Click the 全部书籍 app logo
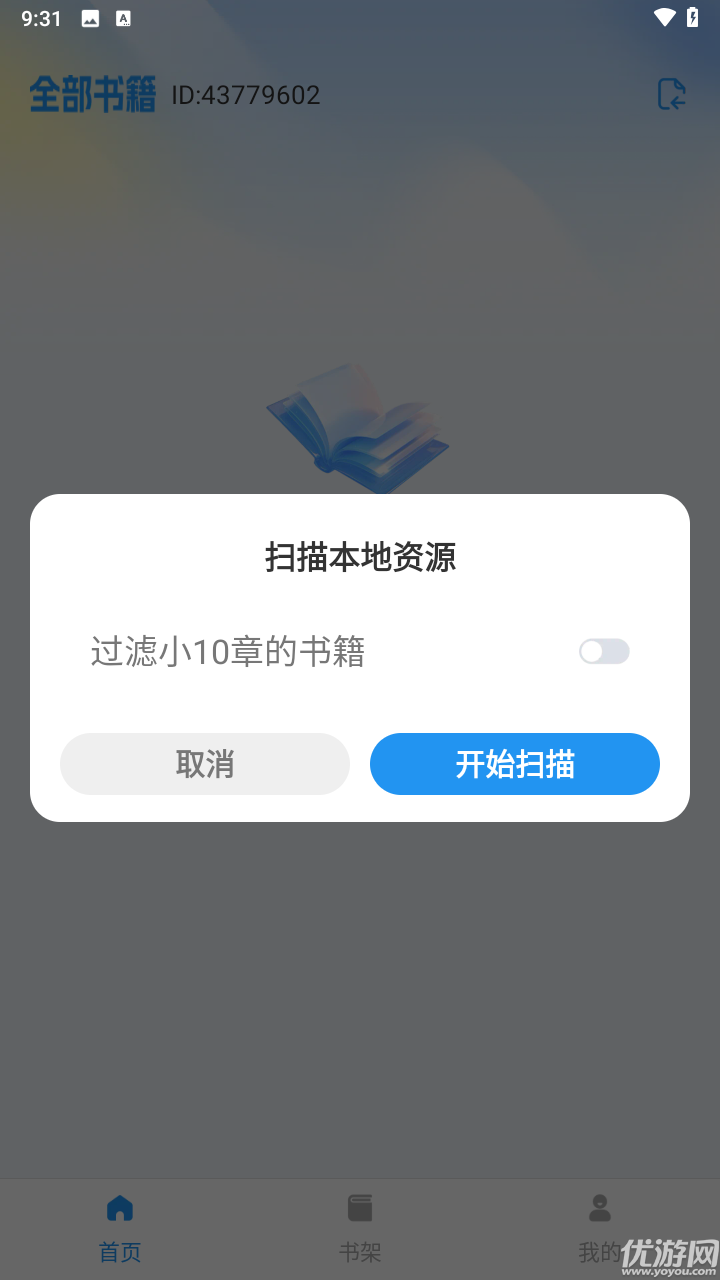This screenshot has height=1280, width=720. coord(92,93)
